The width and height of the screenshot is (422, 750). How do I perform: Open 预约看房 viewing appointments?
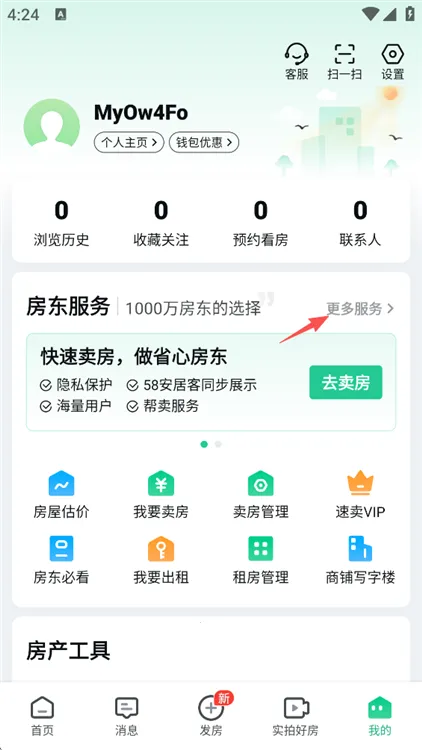[x=261, y=224]
